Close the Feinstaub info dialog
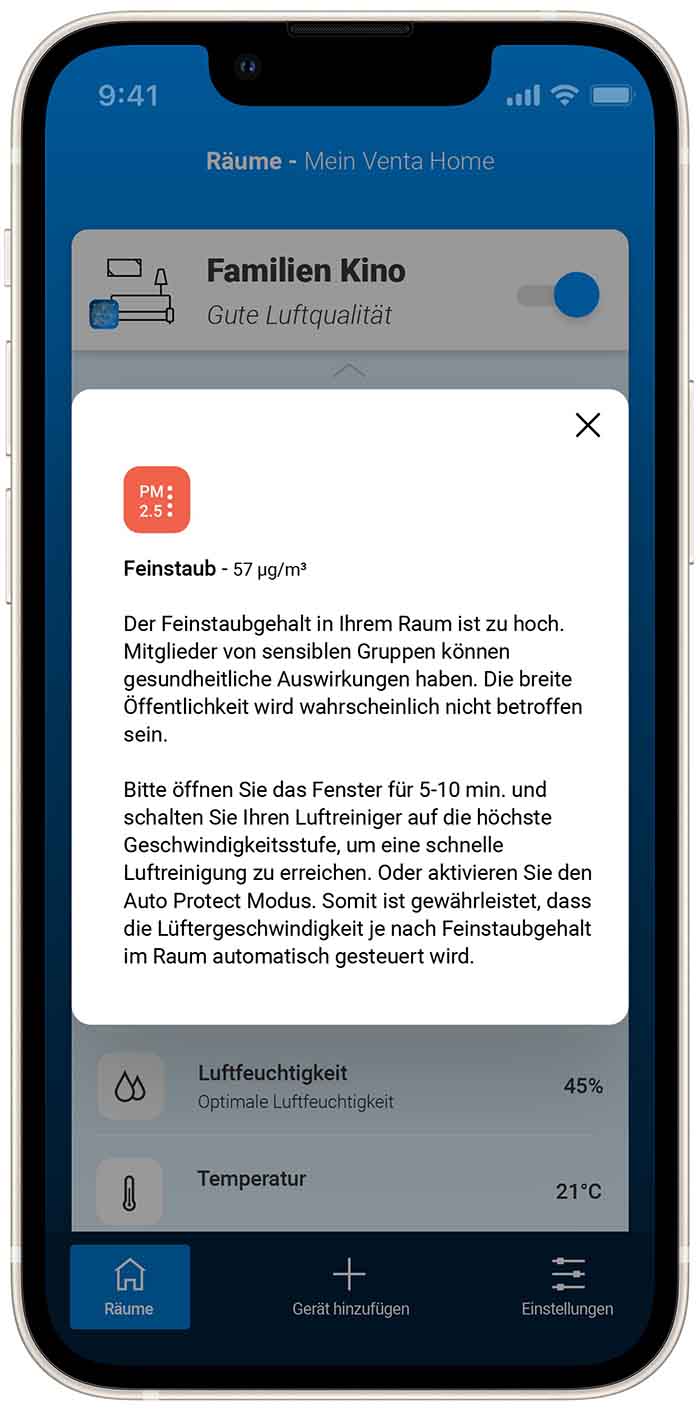Viewport: 700px width, 1411px height. [588, 425]
